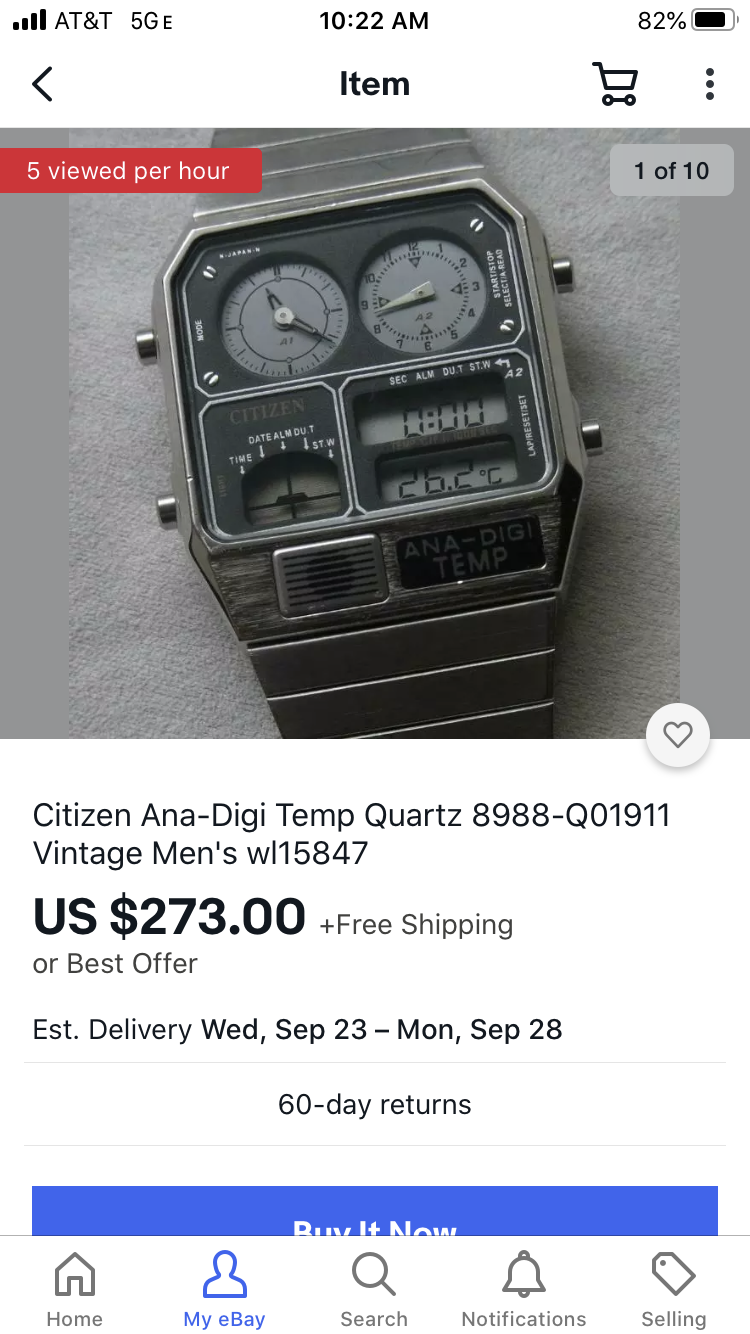750x1334 pixels.
Task: Open the shopping cart
Action: tap(615, 84)
